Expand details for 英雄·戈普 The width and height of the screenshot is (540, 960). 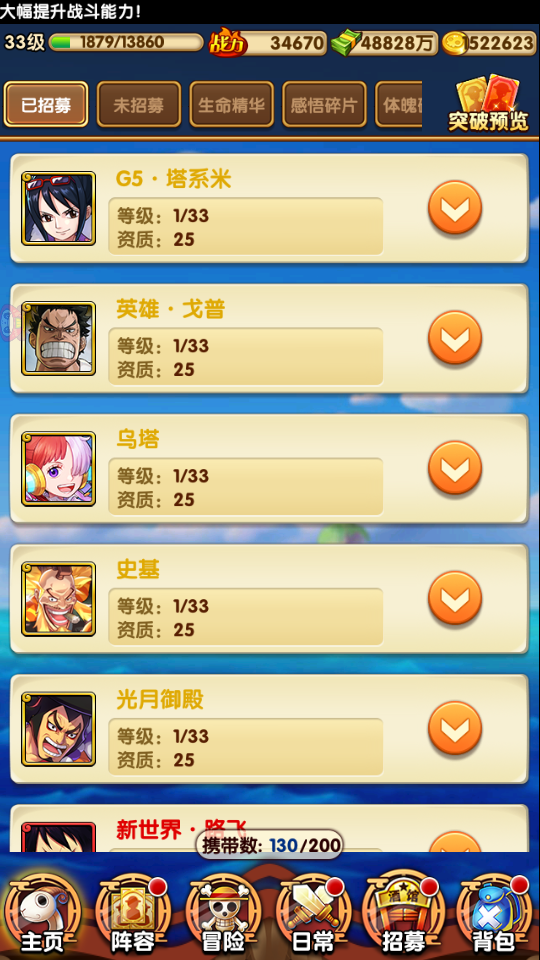pos(455,338)
